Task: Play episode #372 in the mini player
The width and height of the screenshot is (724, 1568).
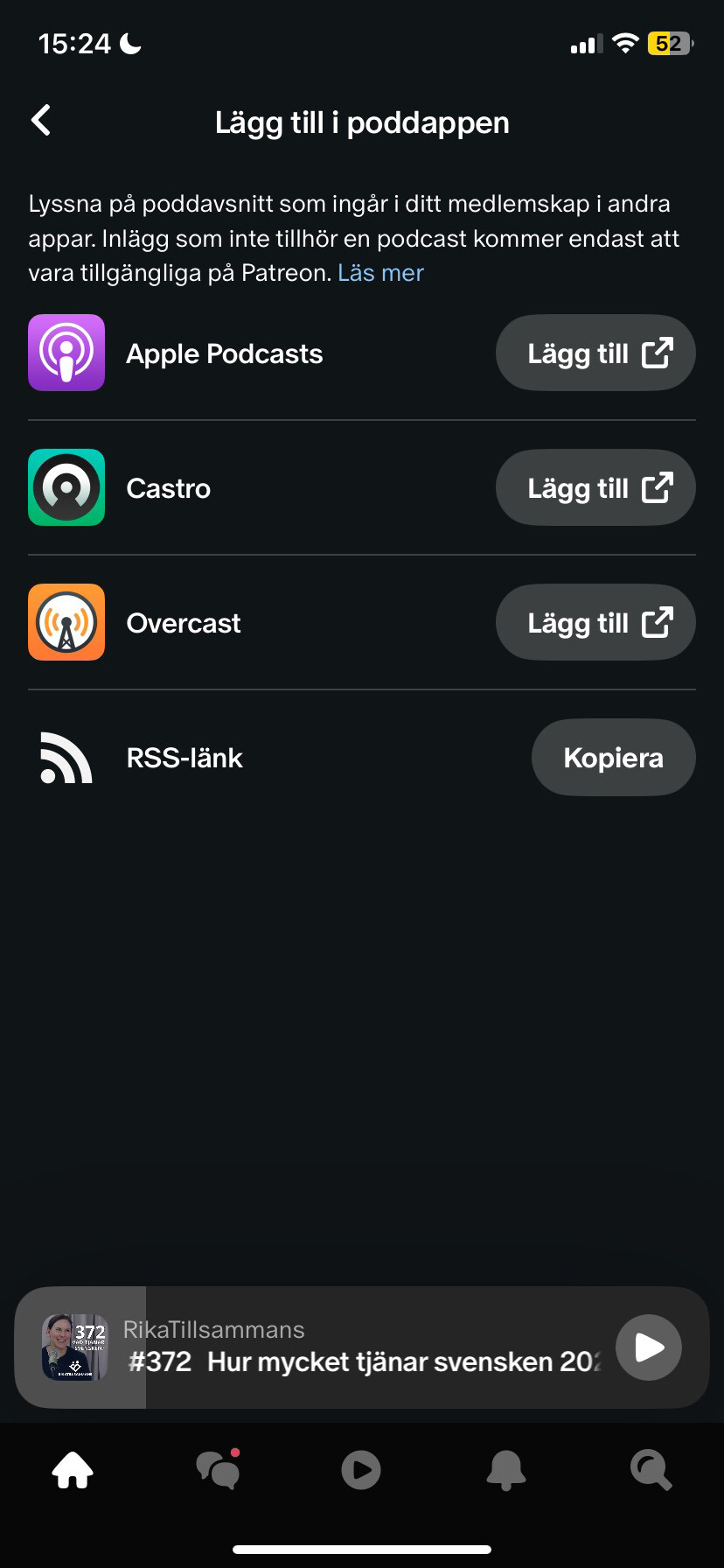Action: click(649, 1347)
